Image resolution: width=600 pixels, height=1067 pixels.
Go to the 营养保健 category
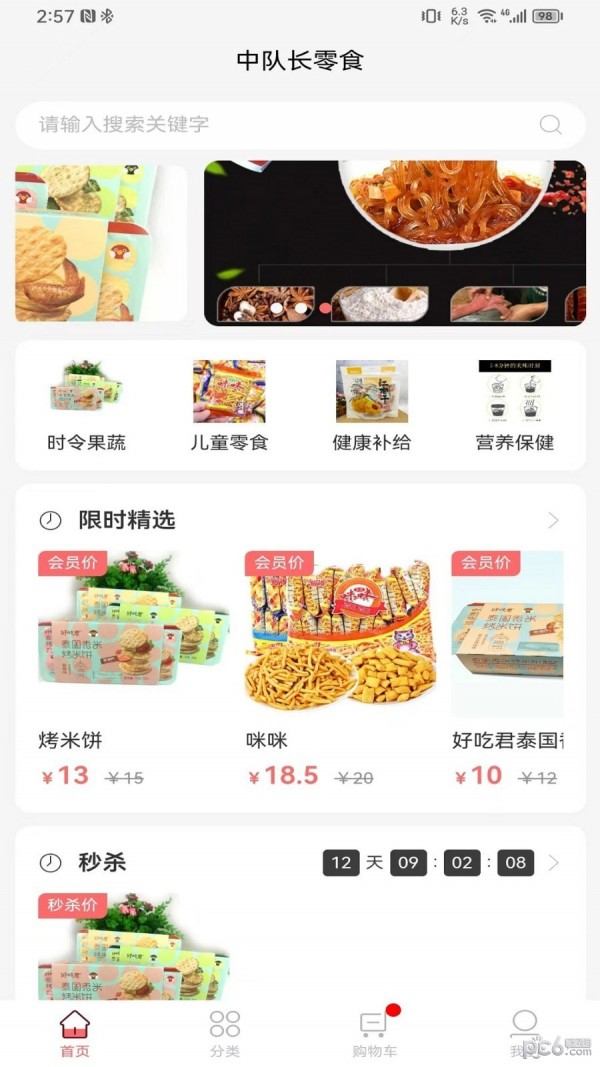(514, 406)
